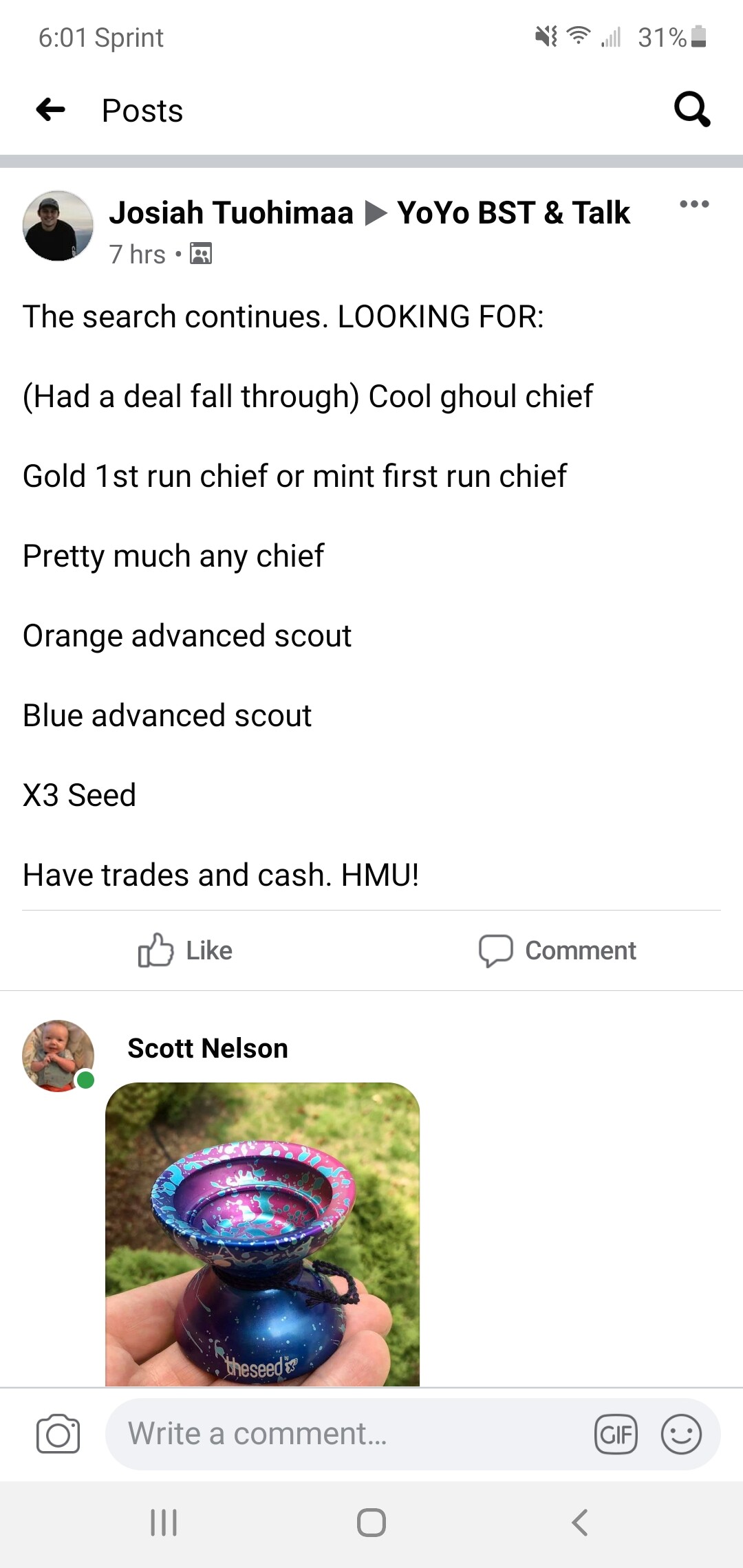View Scott Nelson's yoyo photo full size
Viewport: 743px width, 1568px height.
pos(262,1234)
